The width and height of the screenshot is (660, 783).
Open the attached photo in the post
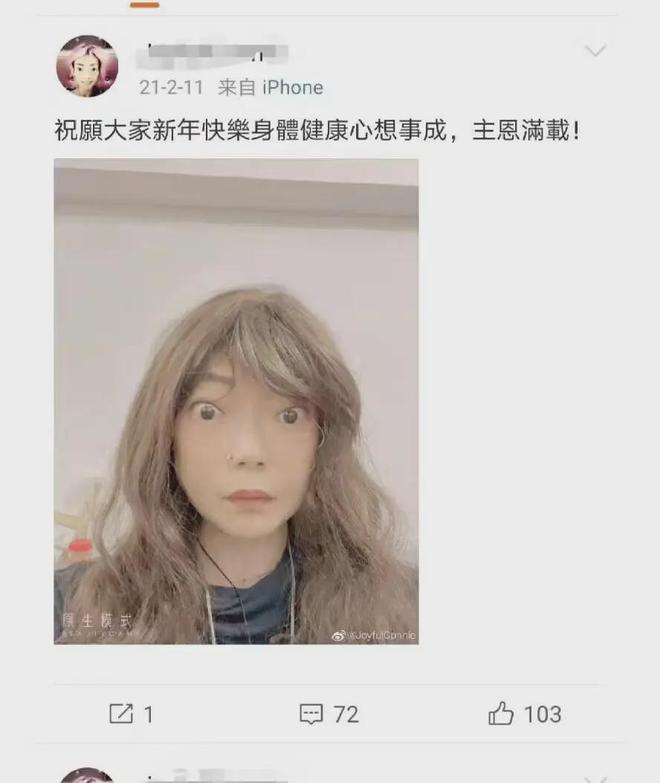coord(236,400)
